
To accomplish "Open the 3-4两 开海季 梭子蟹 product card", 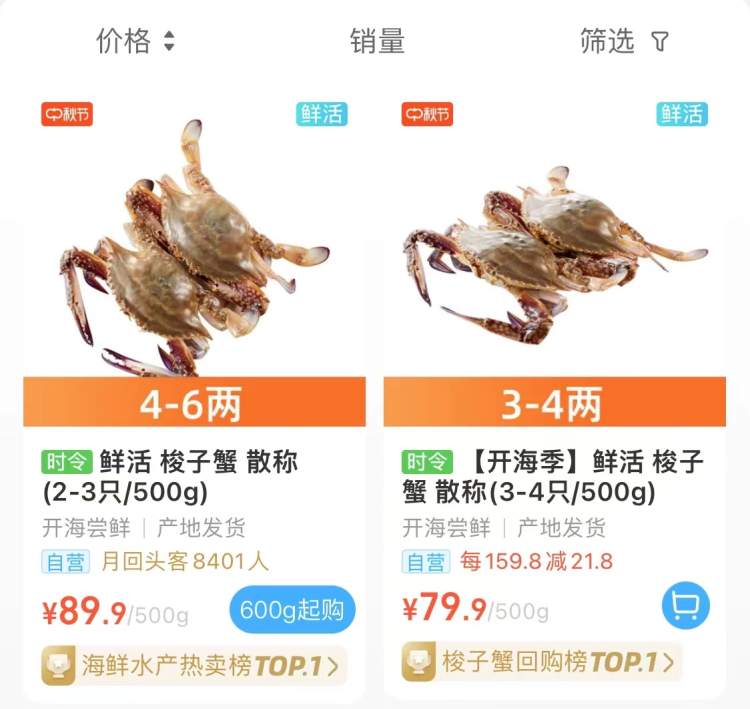I will (555, 250).
